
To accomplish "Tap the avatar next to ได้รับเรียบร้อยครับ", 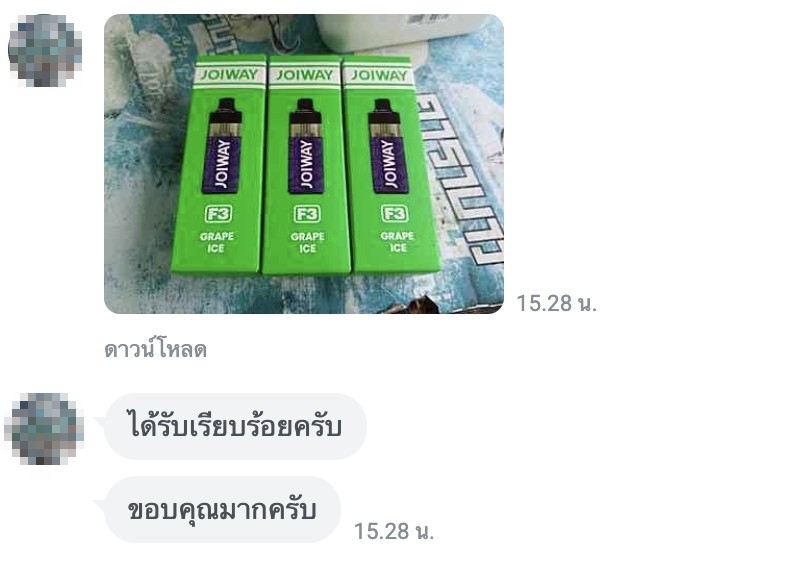I will (45, 429).
